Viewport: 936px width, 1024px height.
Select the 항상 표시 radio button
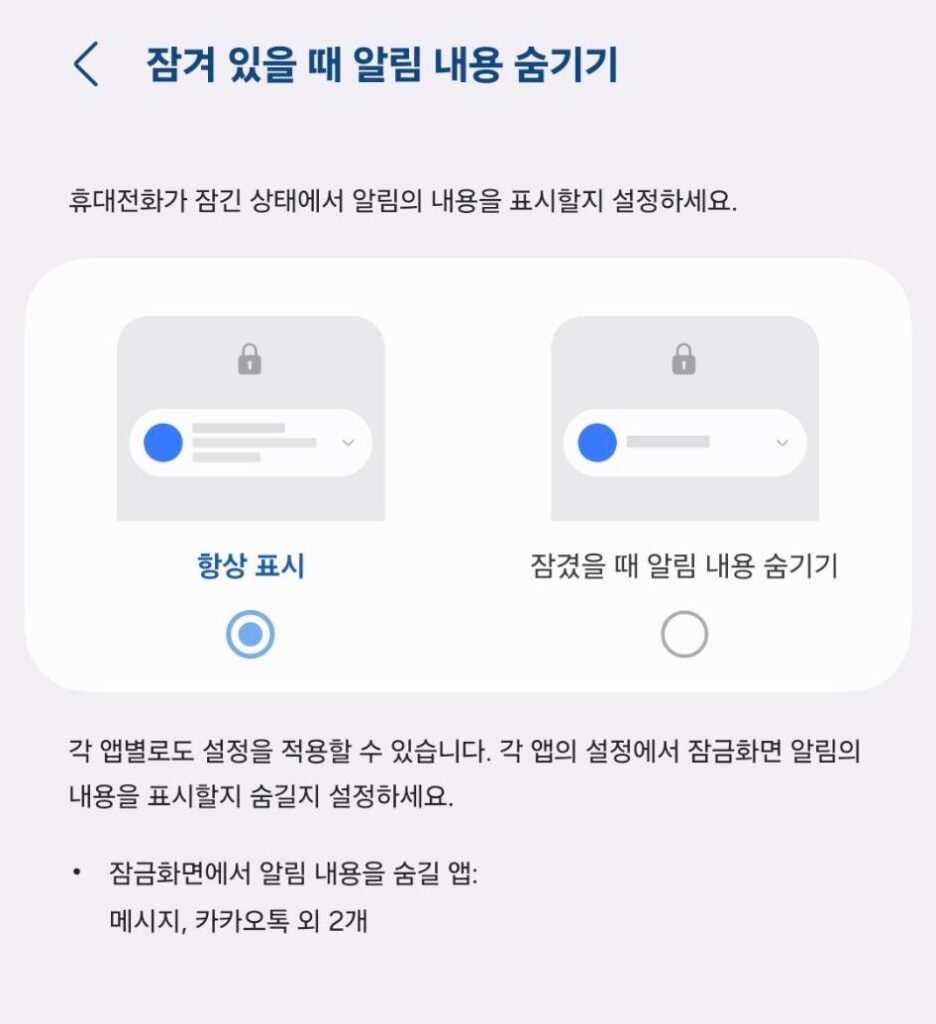252,633
